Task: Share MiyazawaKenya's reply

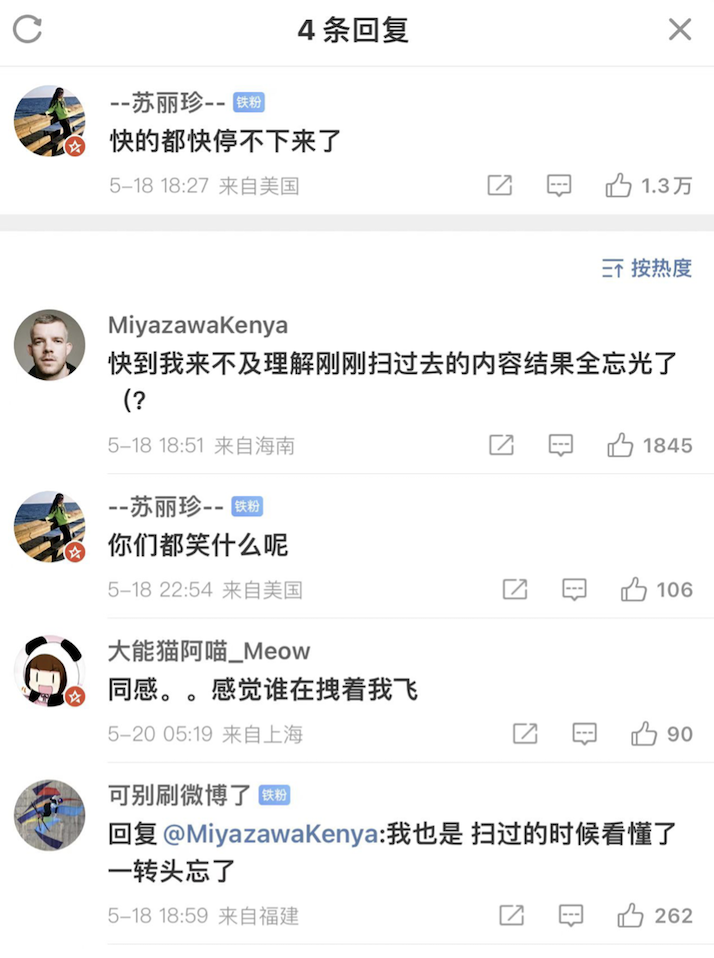Action: tap(501, 445)
